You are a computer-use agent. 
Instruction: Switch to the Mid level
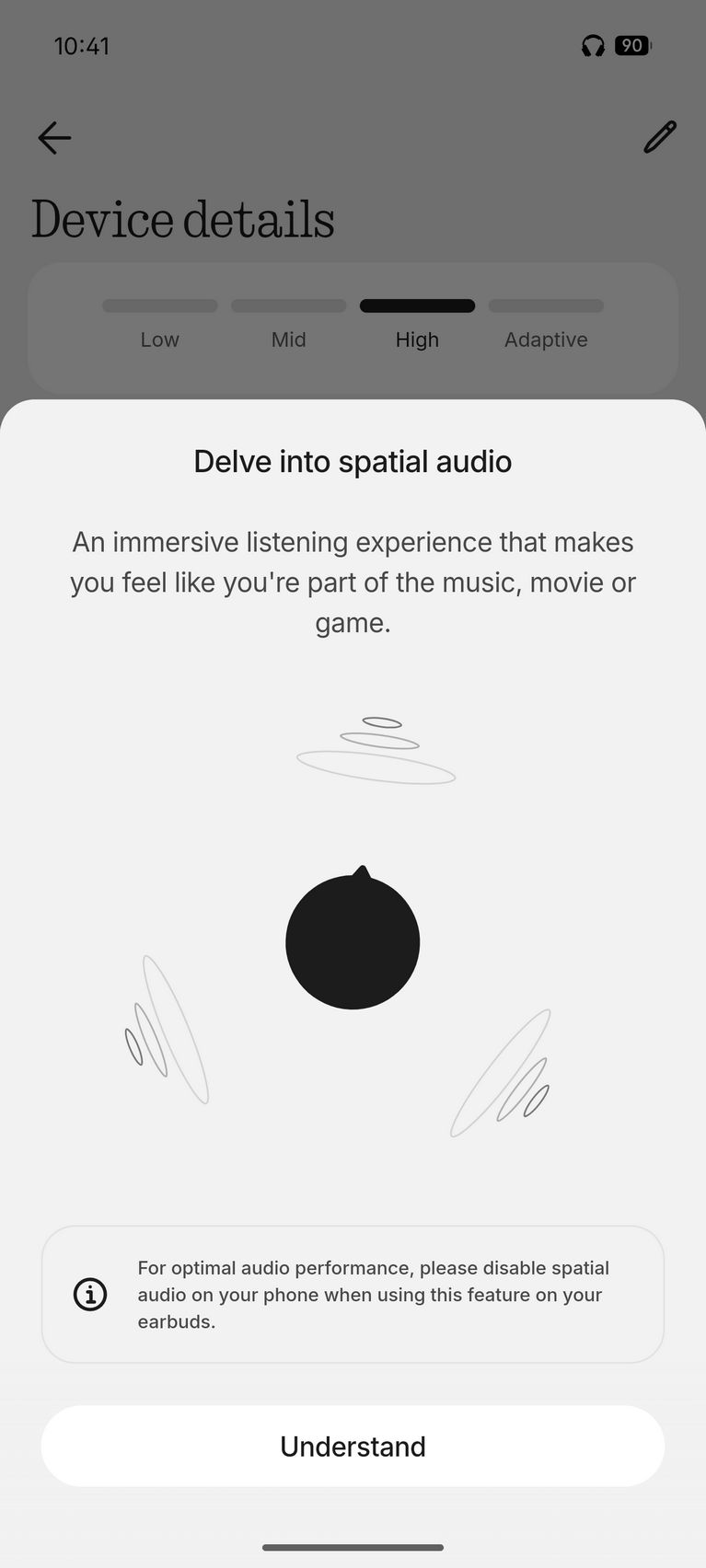click(x=288, y=323)
